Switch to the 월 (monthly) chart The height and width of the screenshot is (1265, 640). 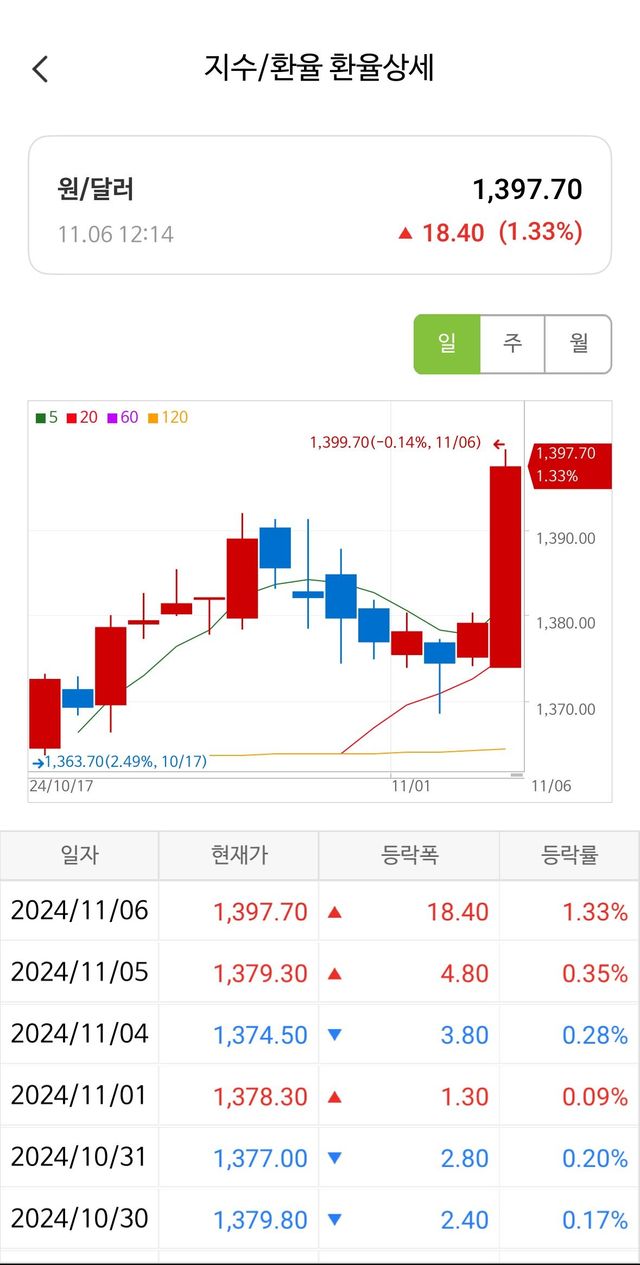(x=578, y=344)
